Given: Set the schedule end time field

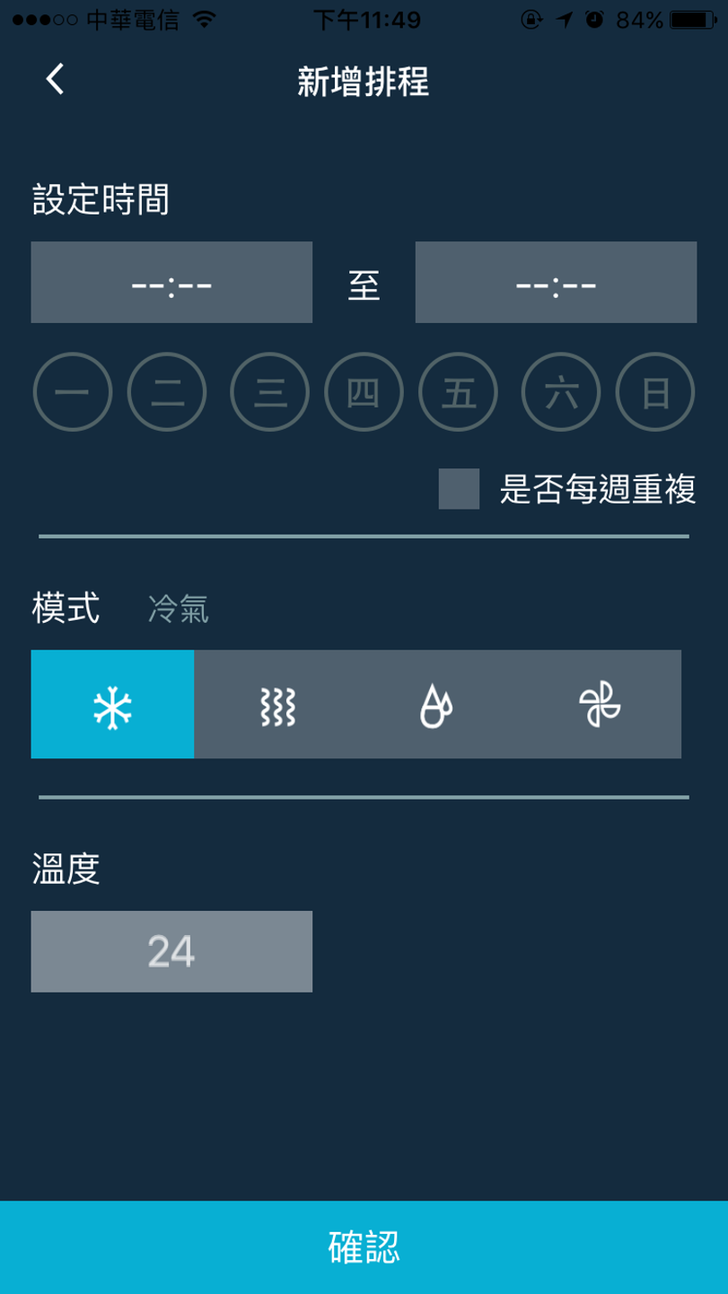Looking at the screenshot, I should click(x=556, y=283).
